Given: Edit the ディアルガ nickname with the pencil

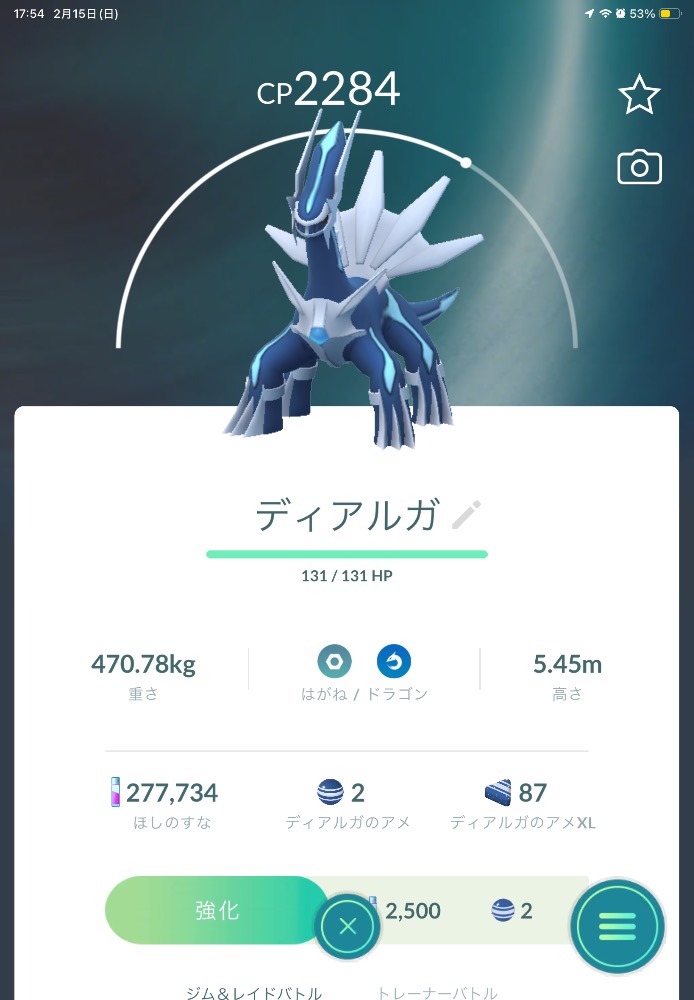Looking at the screenshot, I should (x=466, y=515).
